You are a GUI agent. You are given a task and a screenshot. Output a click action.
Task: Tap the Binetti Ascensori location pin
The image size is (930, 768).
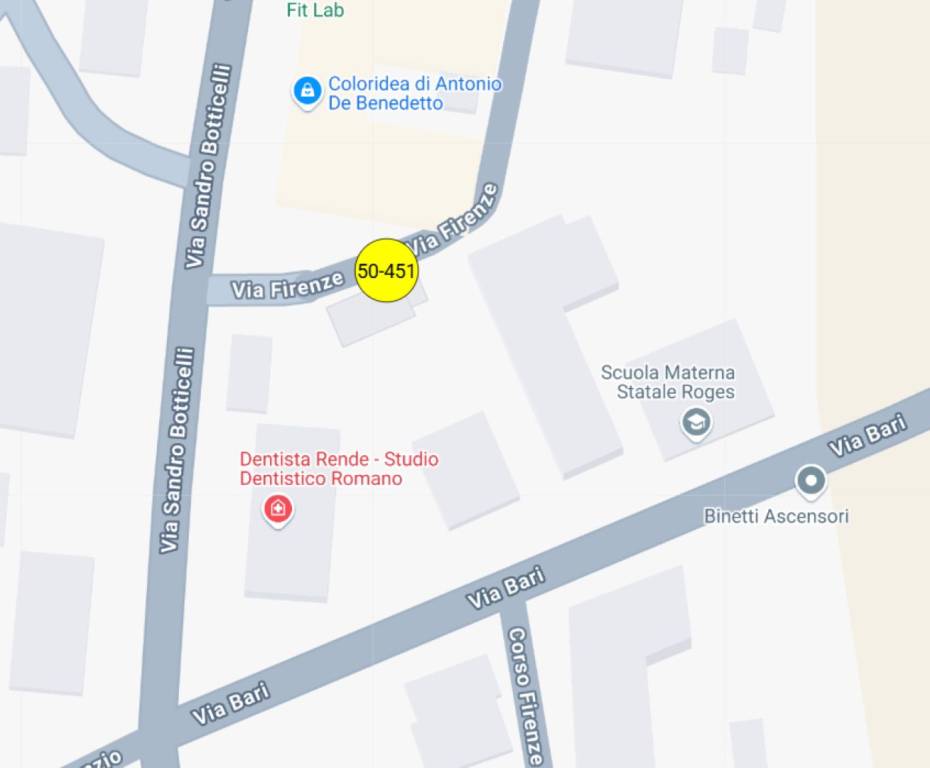click(810, 482)
